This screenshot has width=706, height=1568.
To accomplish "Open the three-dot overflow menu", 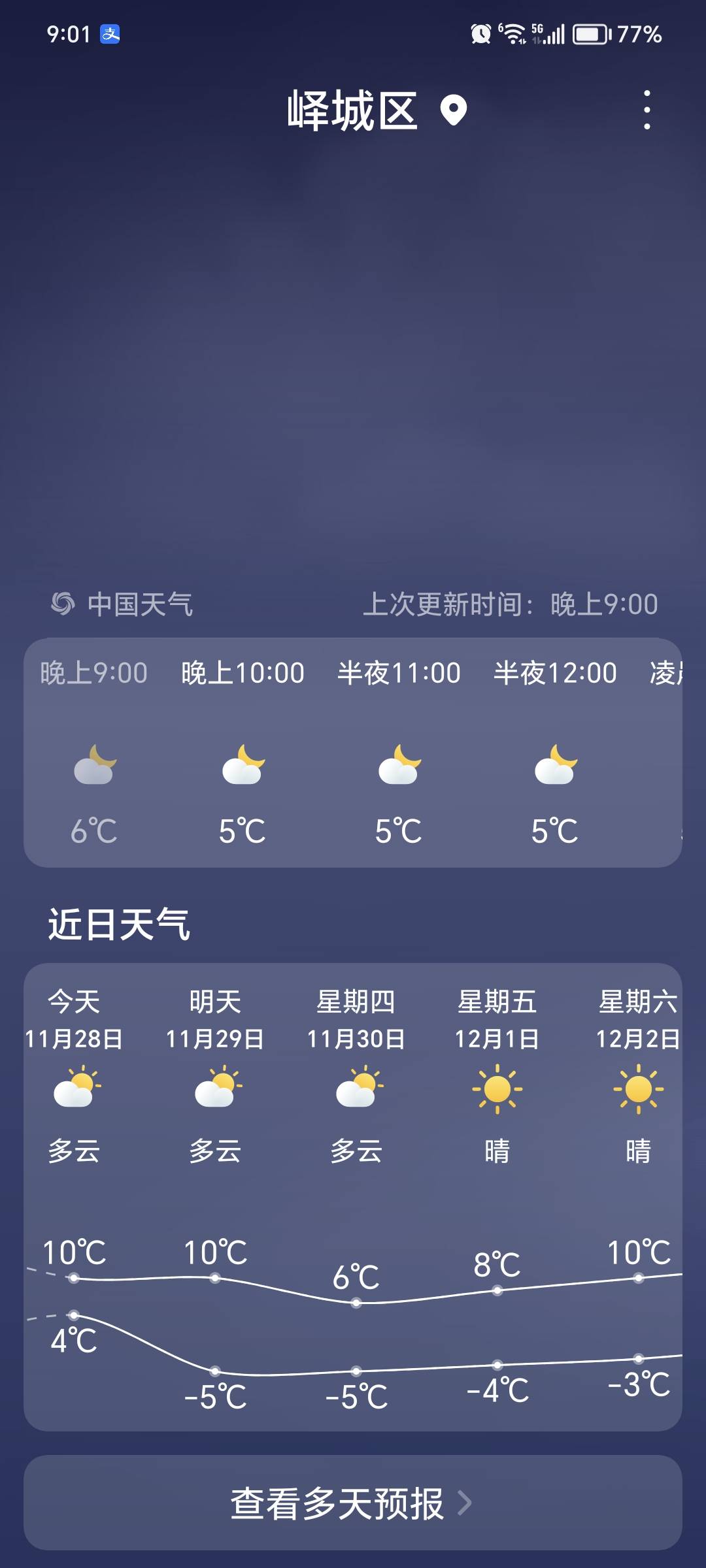I will click(x=648, y=110).
